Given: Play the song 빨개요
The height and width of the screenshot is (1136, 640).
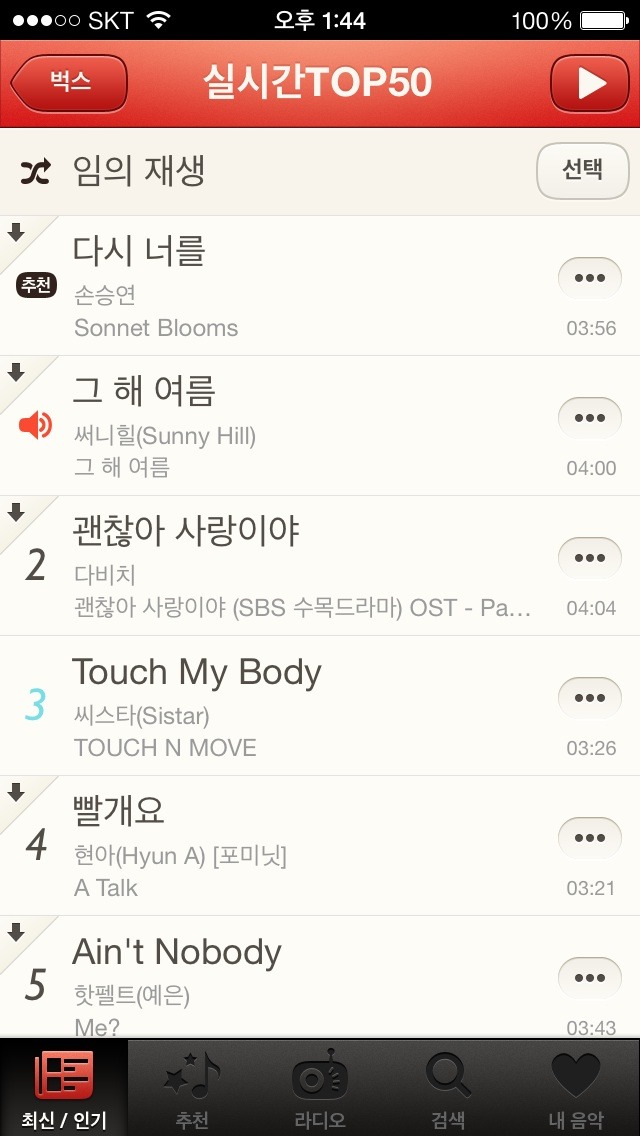Looking at the screenshot, I should pyautogui.click(x=300, y=846).
